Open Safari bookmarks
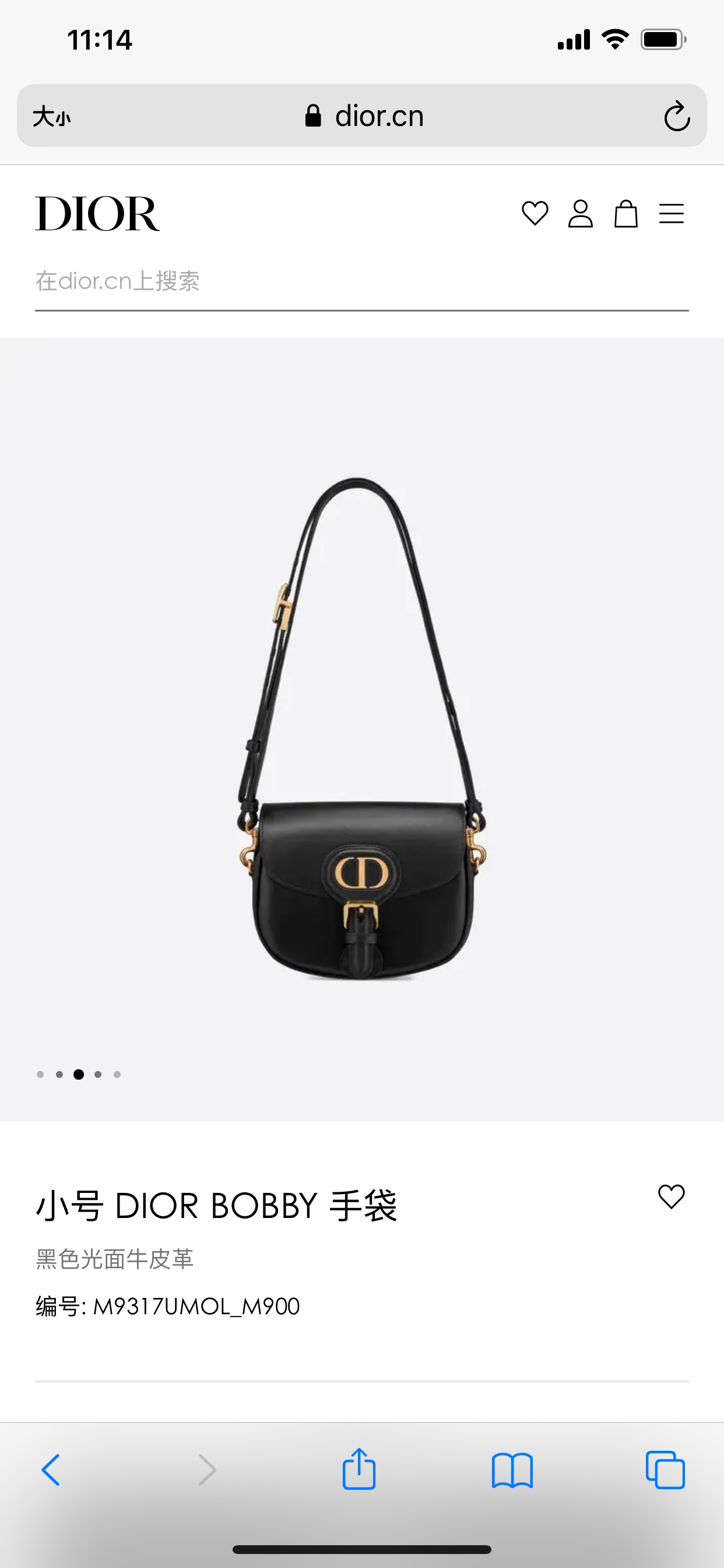Viewport: 724px width, 1568px height. coord(512,1471)
